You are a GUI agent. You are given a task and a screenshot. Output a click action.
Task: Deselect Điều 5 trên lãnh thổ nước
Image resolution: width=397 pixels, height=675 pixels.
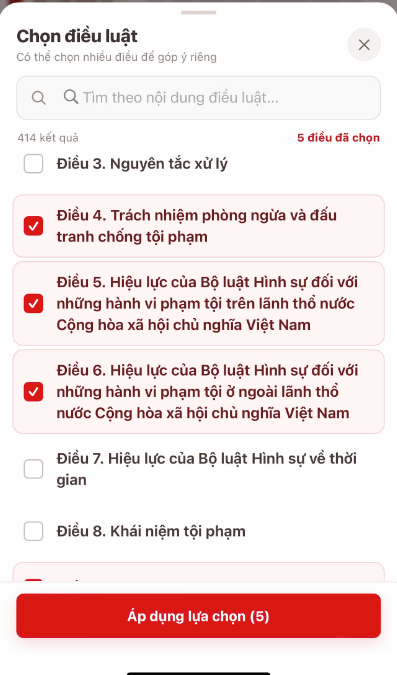(x=33, y=303)
